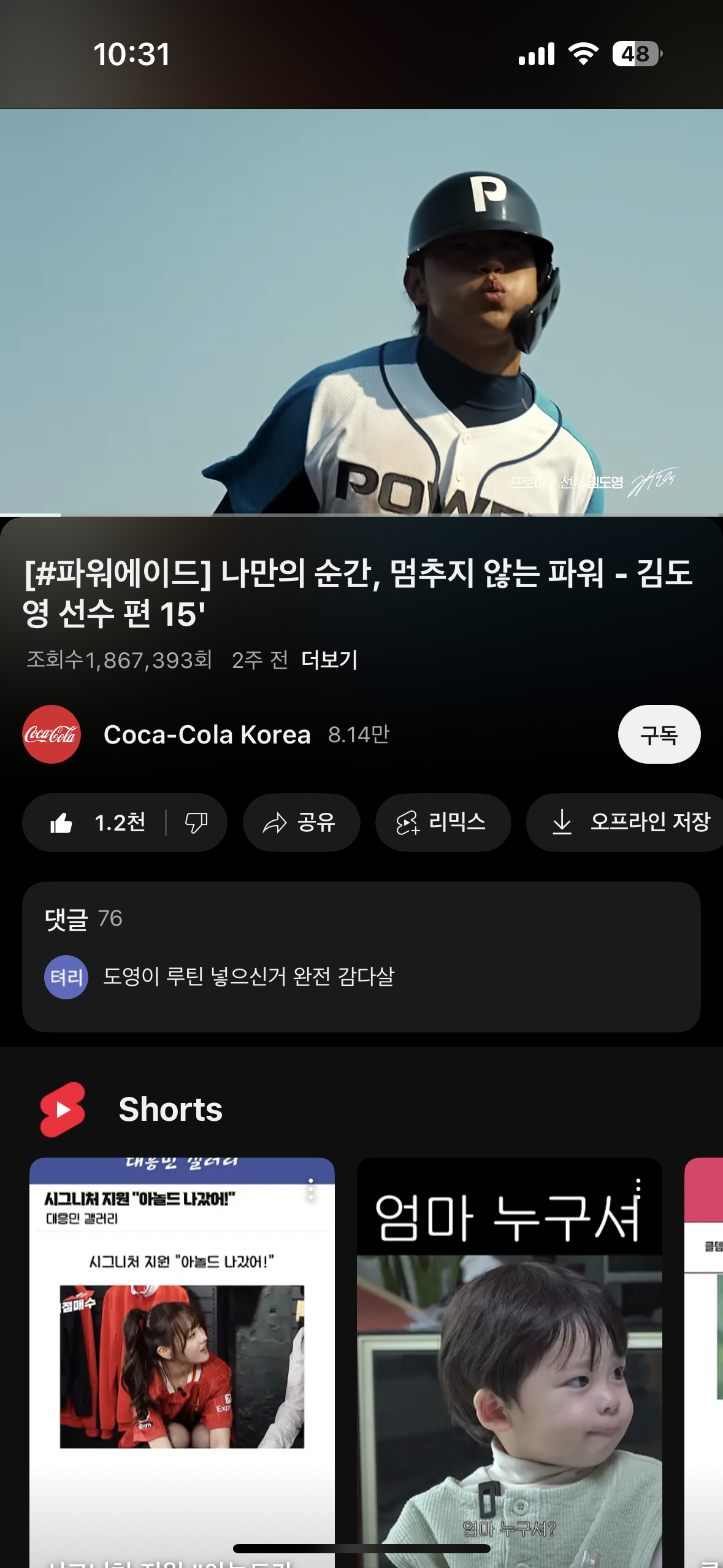723x1568 pixels.
Task: Open options menu on 시그니처 지원 Short
Action: tap(311, 1189)
